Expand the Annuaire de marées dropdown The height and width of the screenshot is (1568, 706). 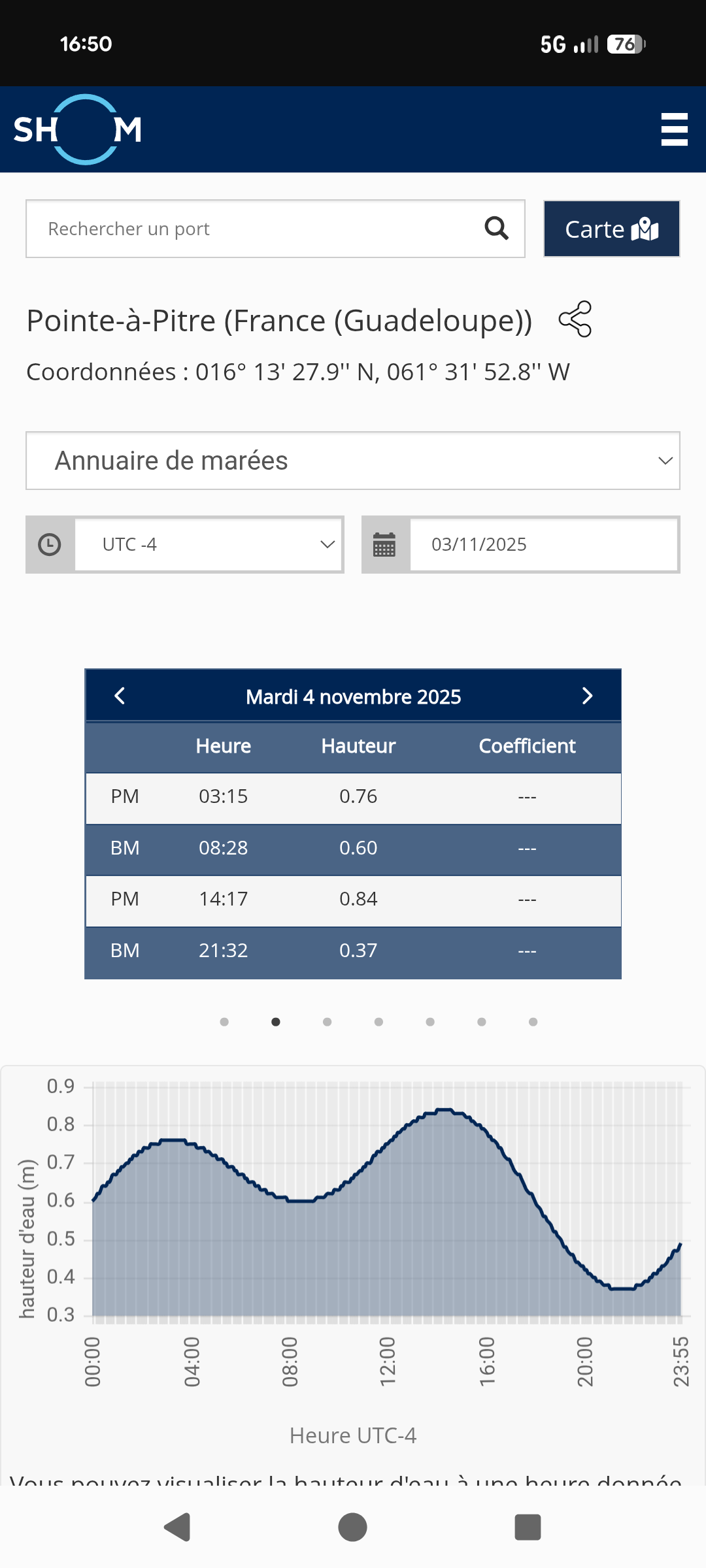tap(353, 461)
